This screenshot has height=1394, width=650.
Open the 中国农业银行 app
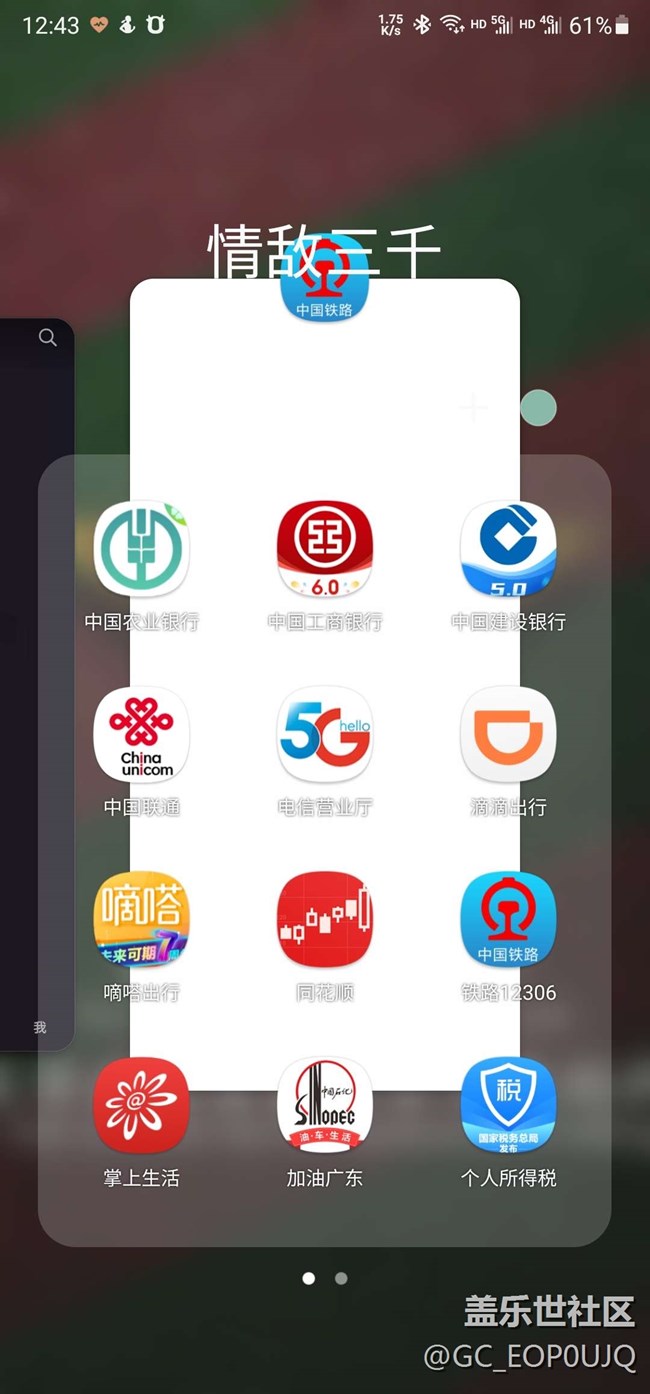click(x=141, y=549)
